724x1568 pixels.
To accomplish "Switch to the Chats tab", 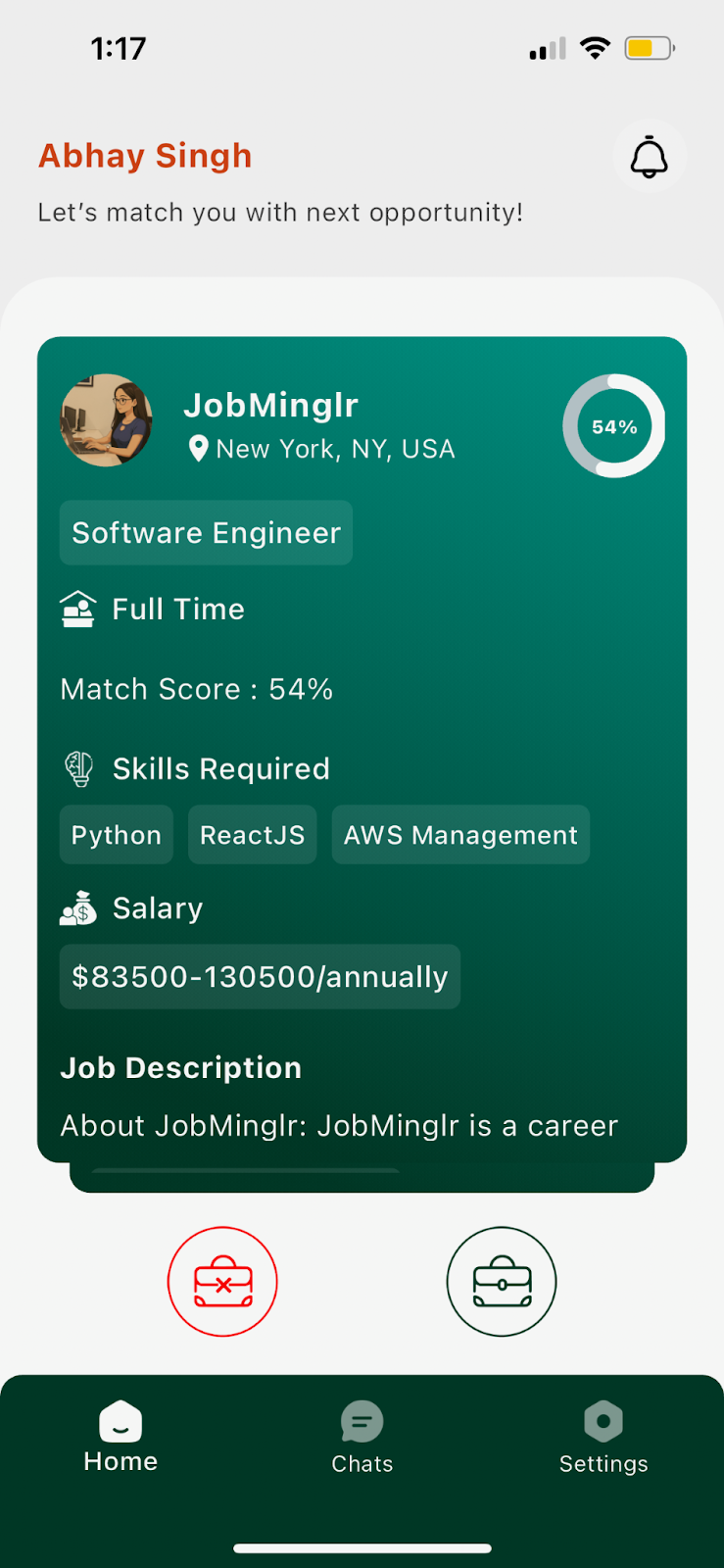I will point(362,1438).
